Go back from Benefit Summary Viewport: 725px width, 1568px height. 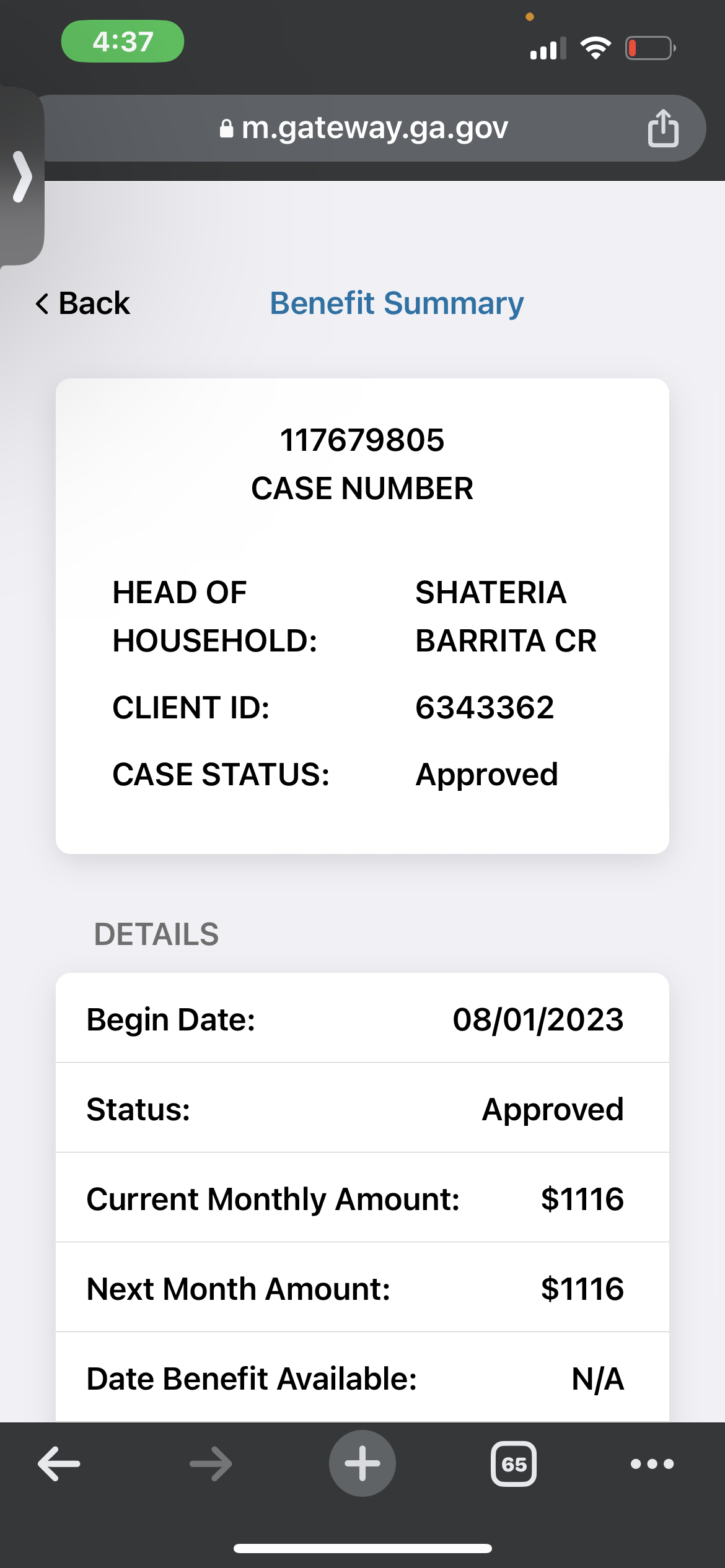82,303
